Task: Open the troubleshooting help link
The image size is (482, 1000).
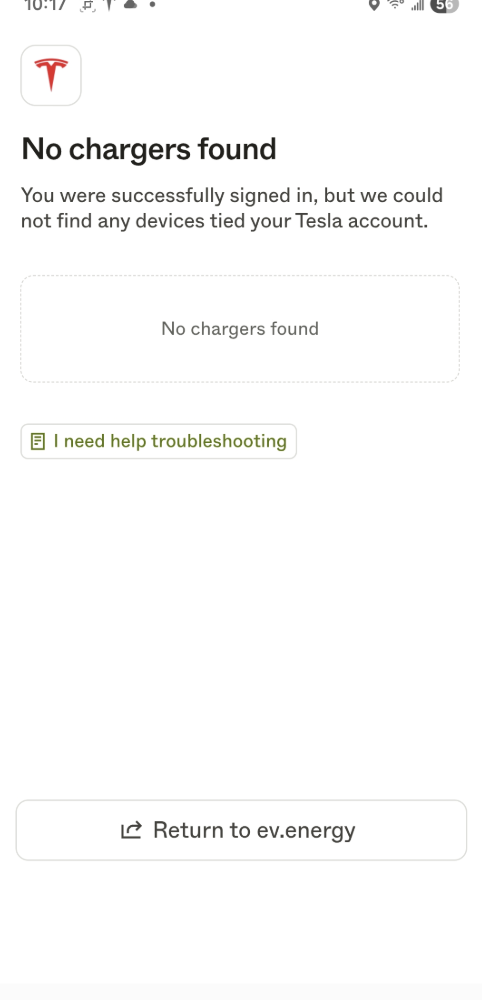Action: (159, 441)
